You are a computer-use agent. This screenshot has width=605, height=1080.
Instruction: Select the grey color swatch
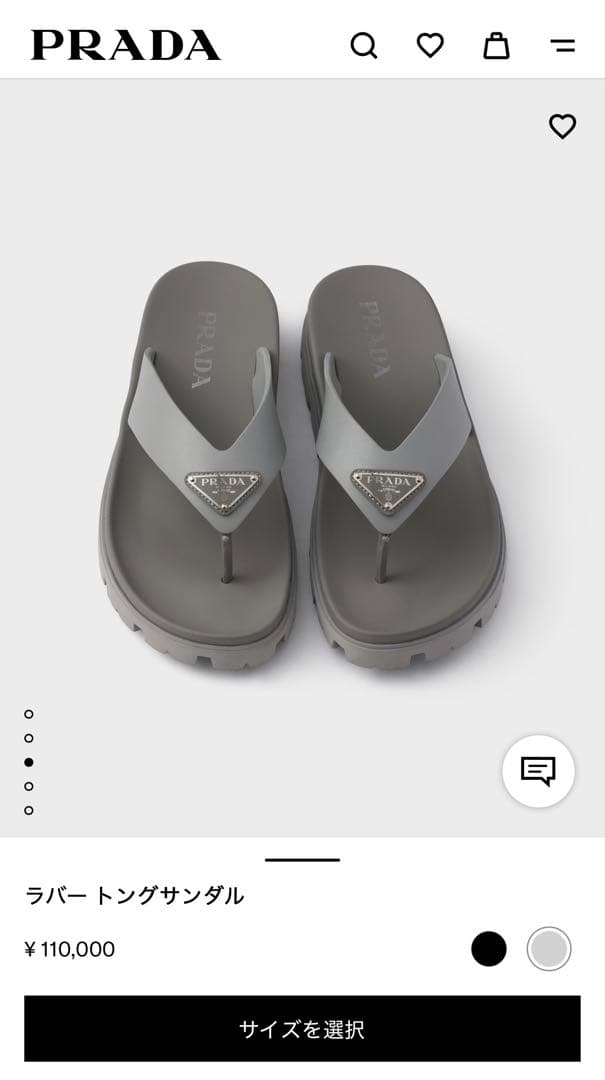coord(549,949)
